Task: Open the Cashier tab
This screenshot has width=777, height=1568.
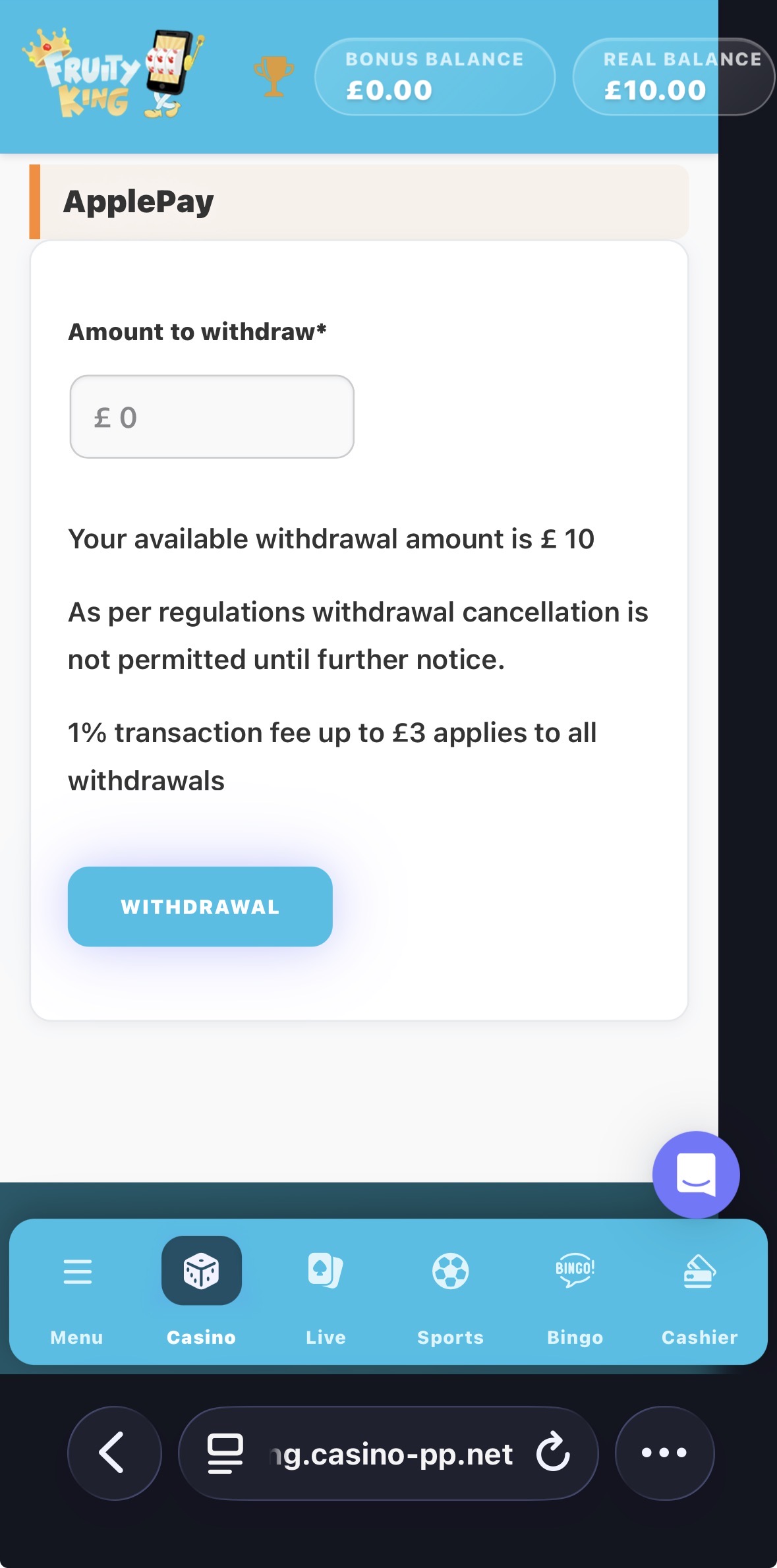Action: click(x=699, y=1292)
